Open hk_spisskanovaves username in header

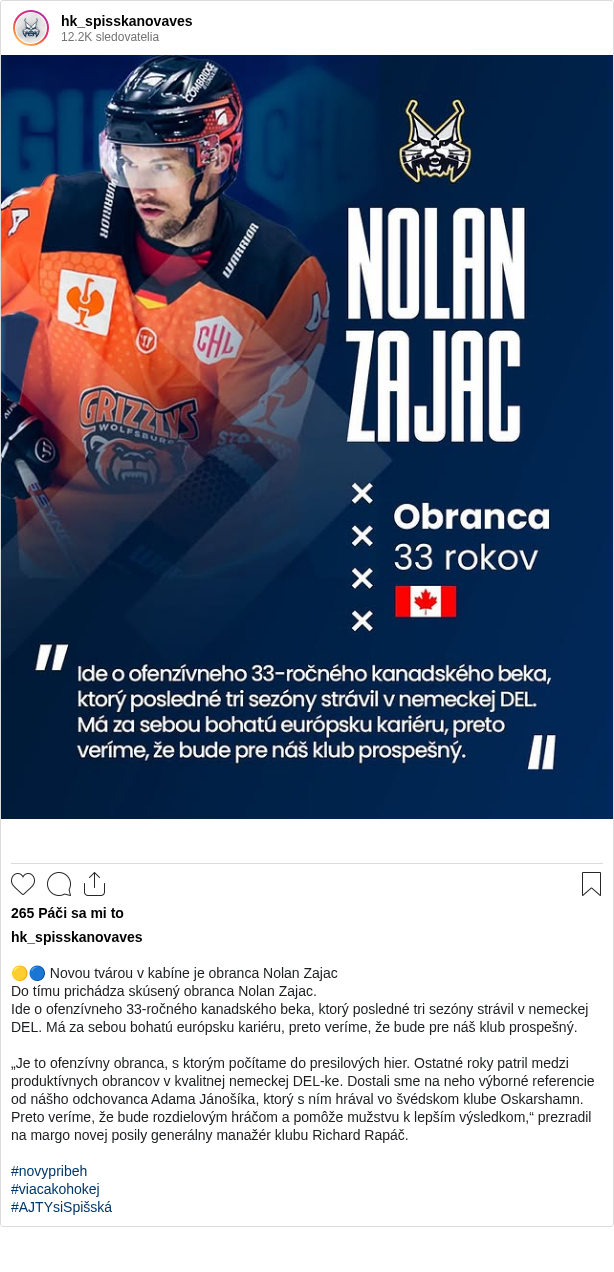click(x=126, y=21)
